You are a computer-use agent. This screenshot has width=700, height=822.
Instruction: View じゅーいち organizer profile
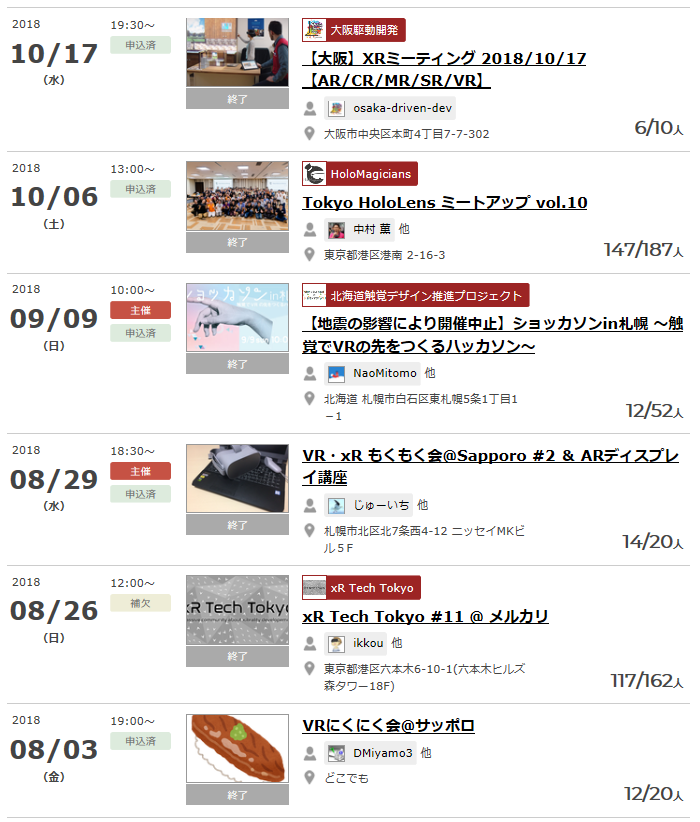381,505
